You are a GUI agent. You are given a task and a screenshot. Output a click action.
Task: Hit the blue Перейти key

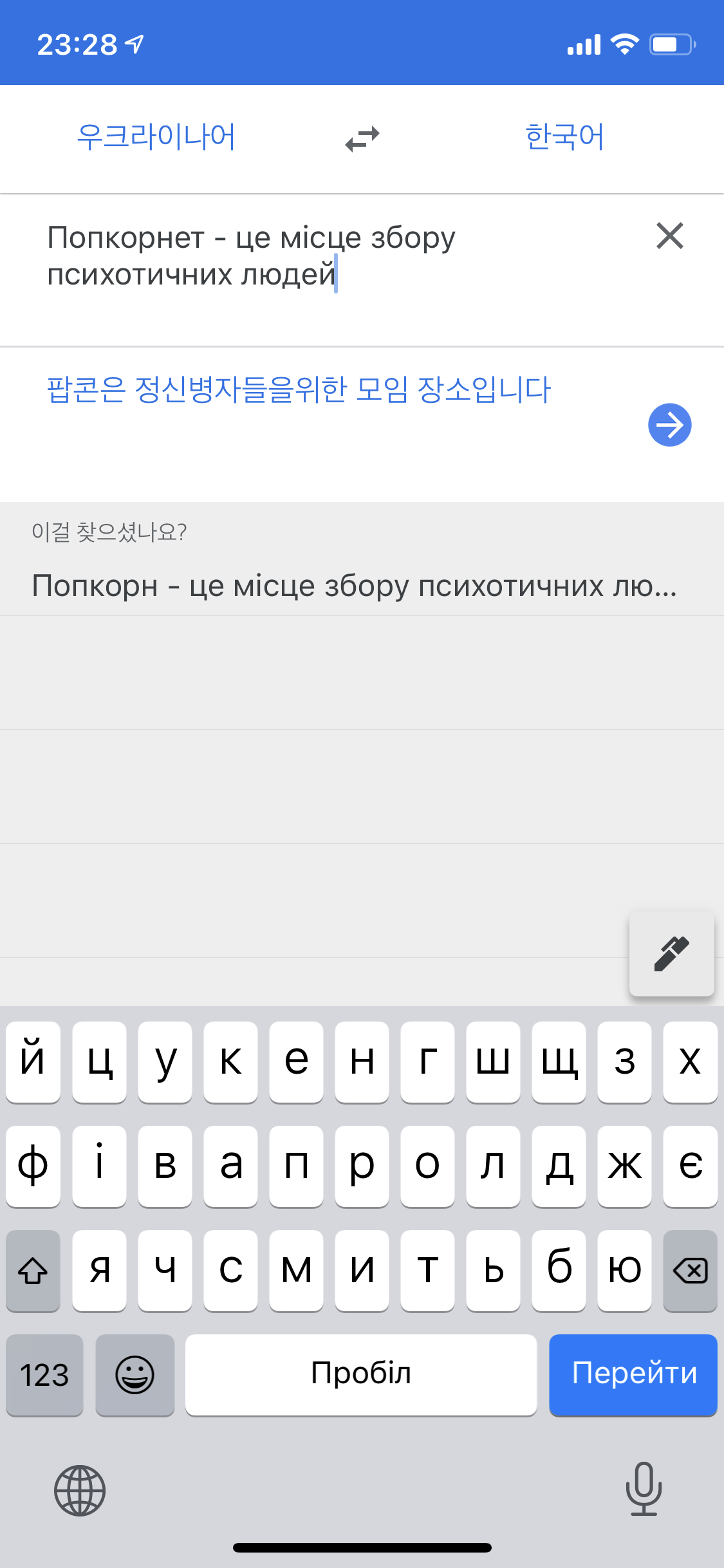click(x=633, y=1374)
